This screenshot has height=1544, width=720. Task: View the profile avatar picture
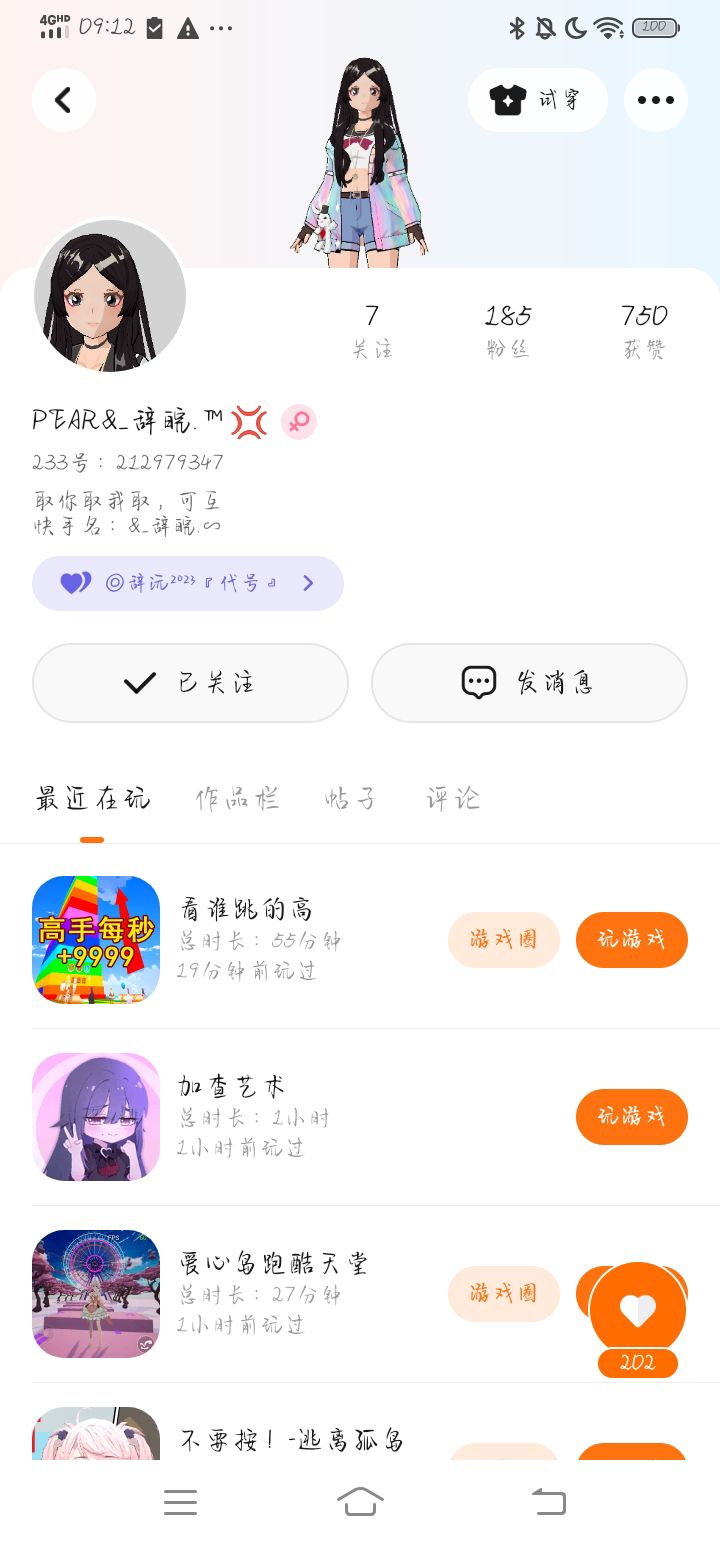110,297
